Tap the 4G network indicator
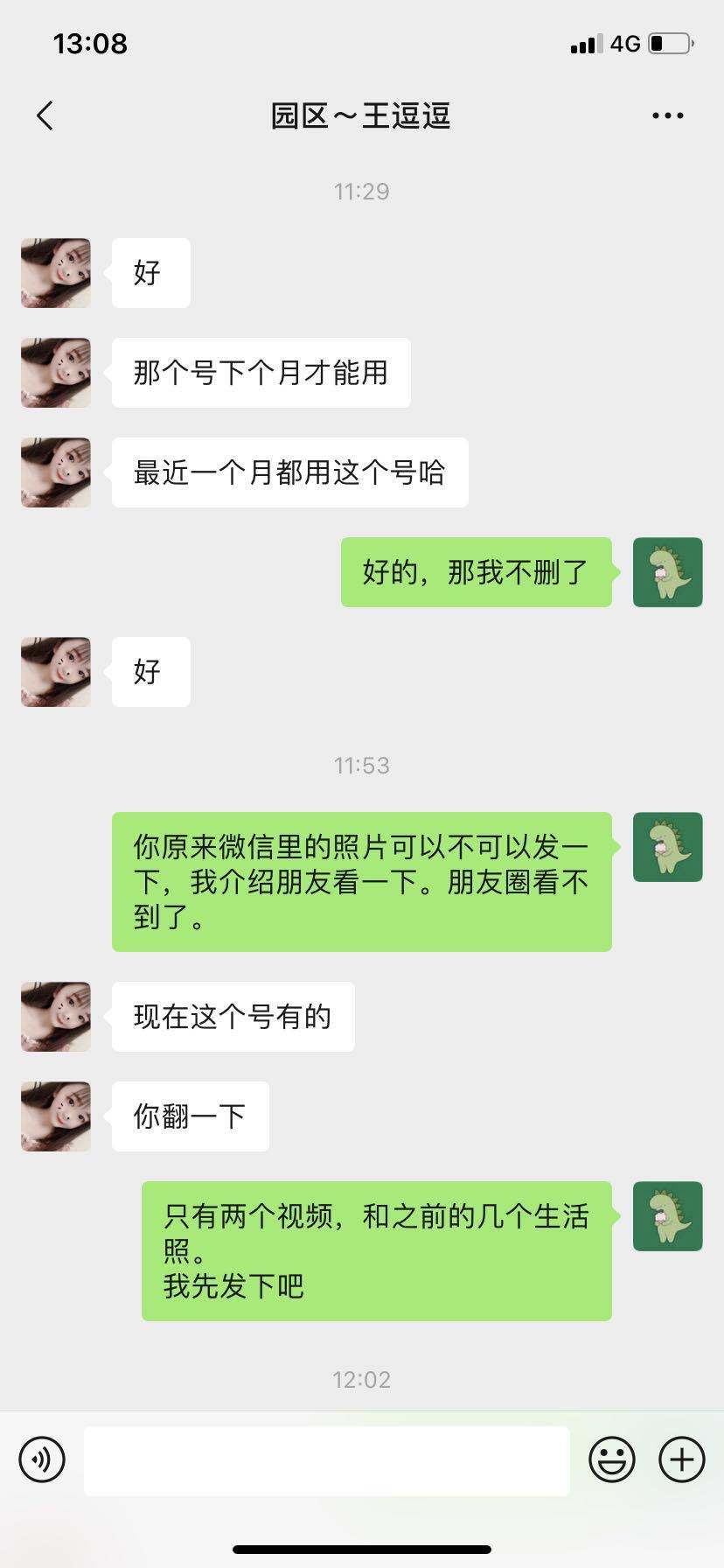 [624, 43]
